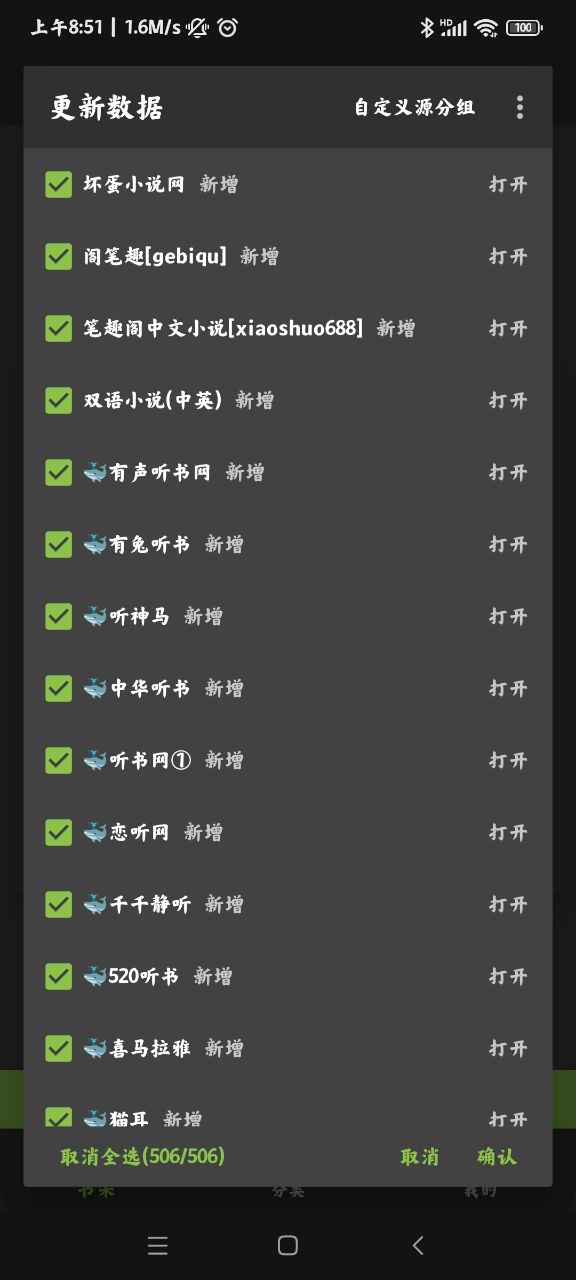Viewport: 576px width, 1280px height.
Task: Deselect the 有声听书网 checkbox
Action: [x=58, y=472]
